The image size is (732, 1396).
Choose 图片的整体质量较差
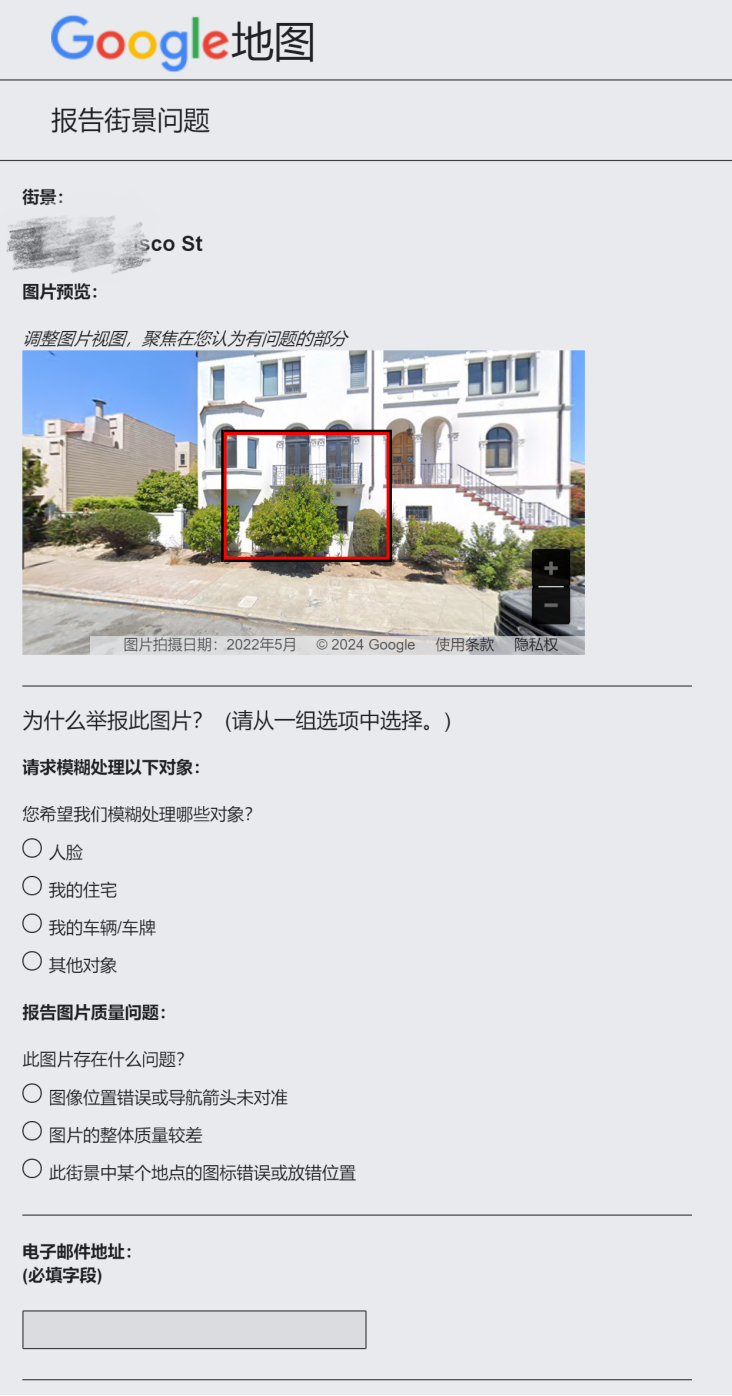[x=32, y=1132]
